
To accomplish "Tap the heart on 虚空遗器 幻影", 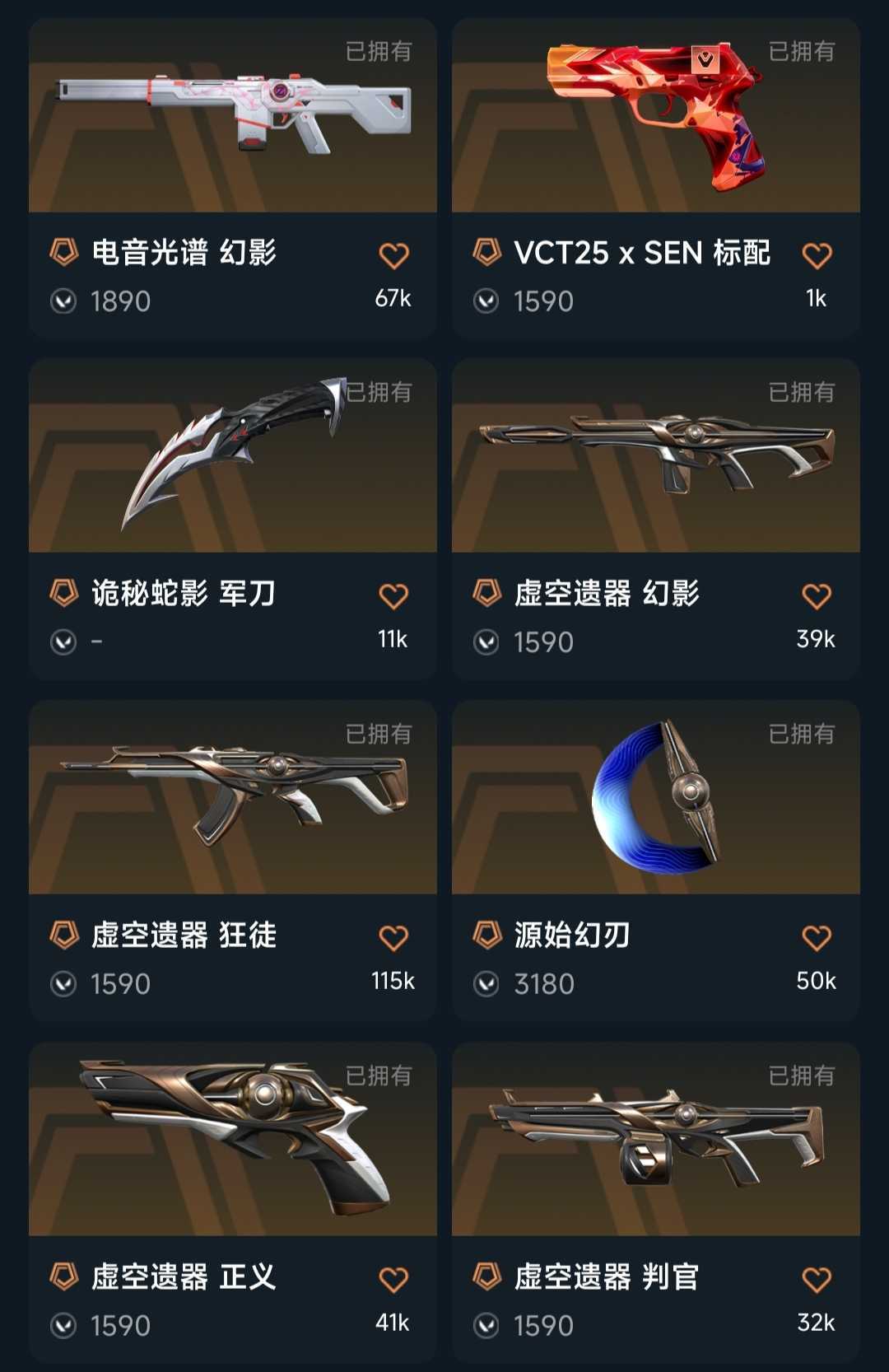I will 817,596.
